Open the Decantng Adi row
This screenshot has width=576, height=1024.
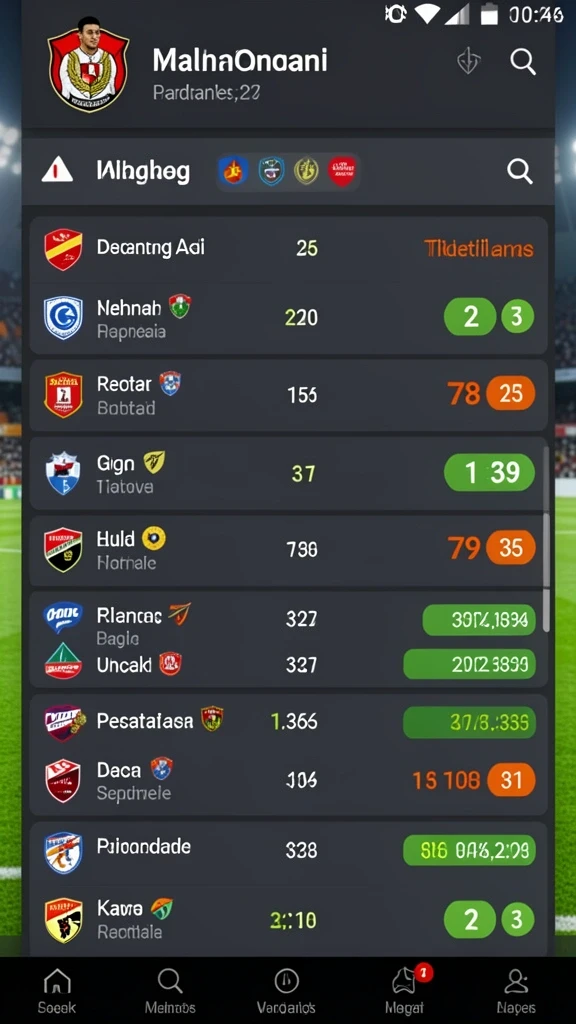(288, 249)
